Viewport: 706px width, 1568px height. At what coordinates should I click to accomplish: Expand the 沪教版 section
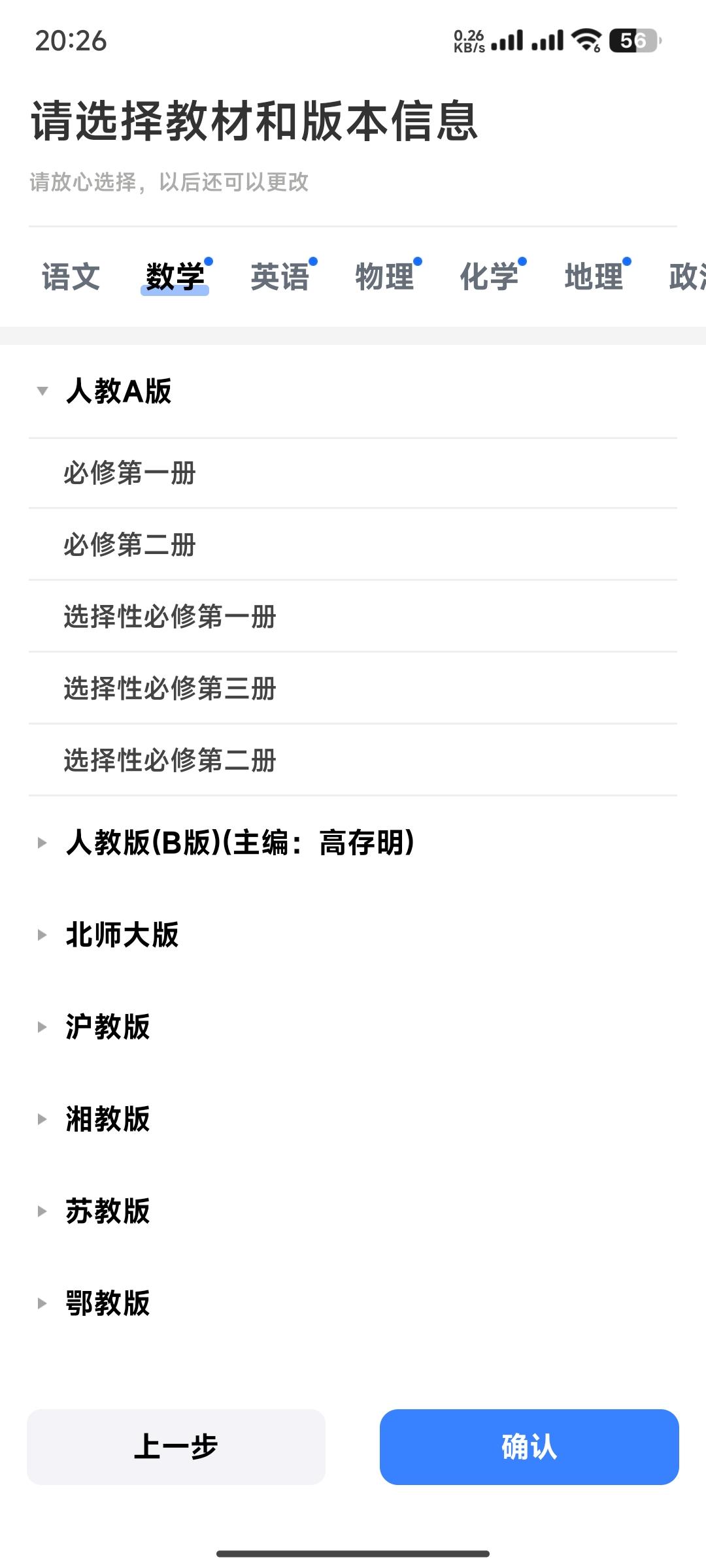[x=109, y=1027]
